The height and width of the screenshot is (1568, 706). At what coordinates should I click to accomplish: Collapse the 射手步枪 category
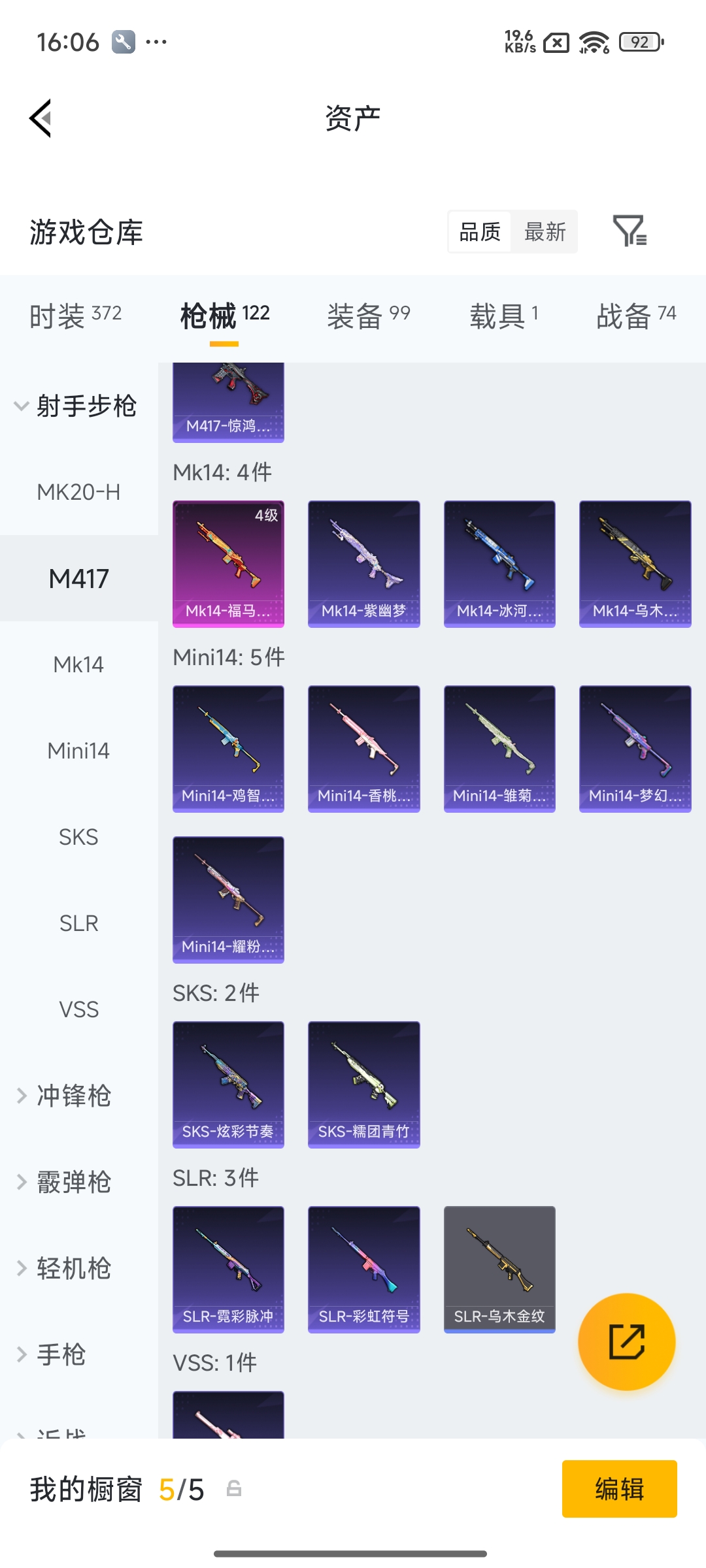pyautogui.click(x=76, y=406)
